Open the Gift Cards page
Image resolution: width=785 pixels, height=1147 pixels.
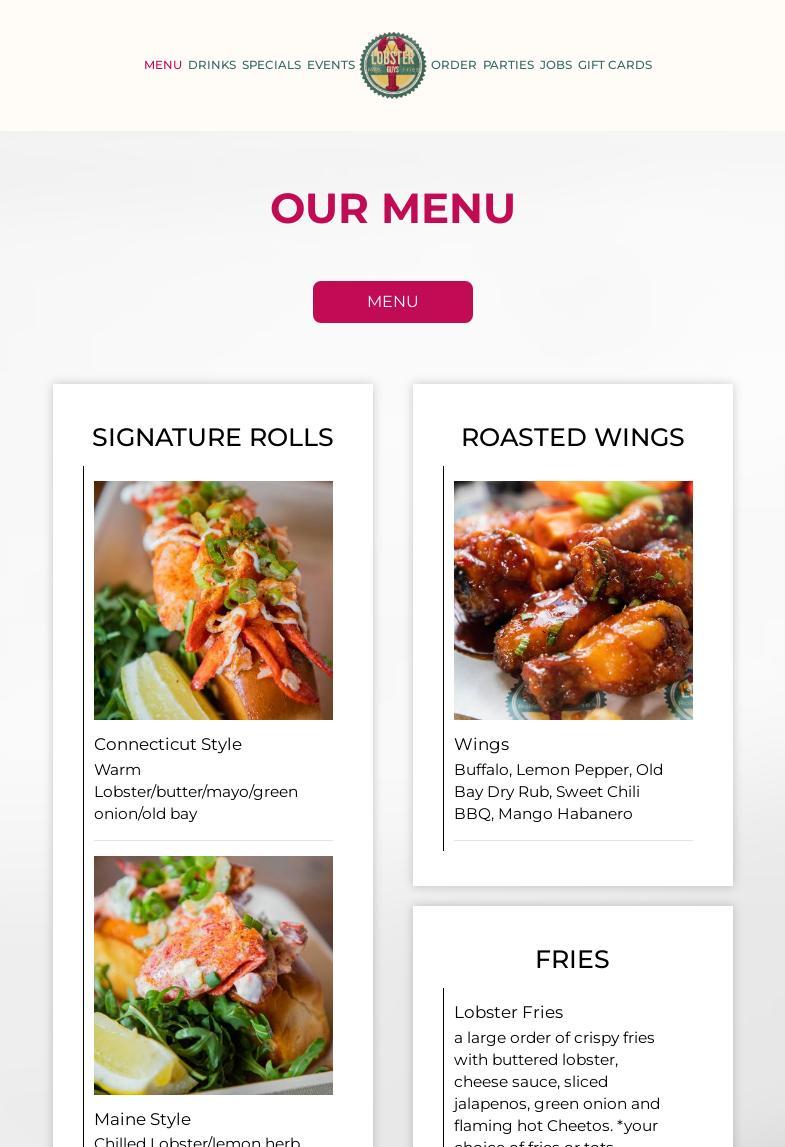click(x=614, y=65)
